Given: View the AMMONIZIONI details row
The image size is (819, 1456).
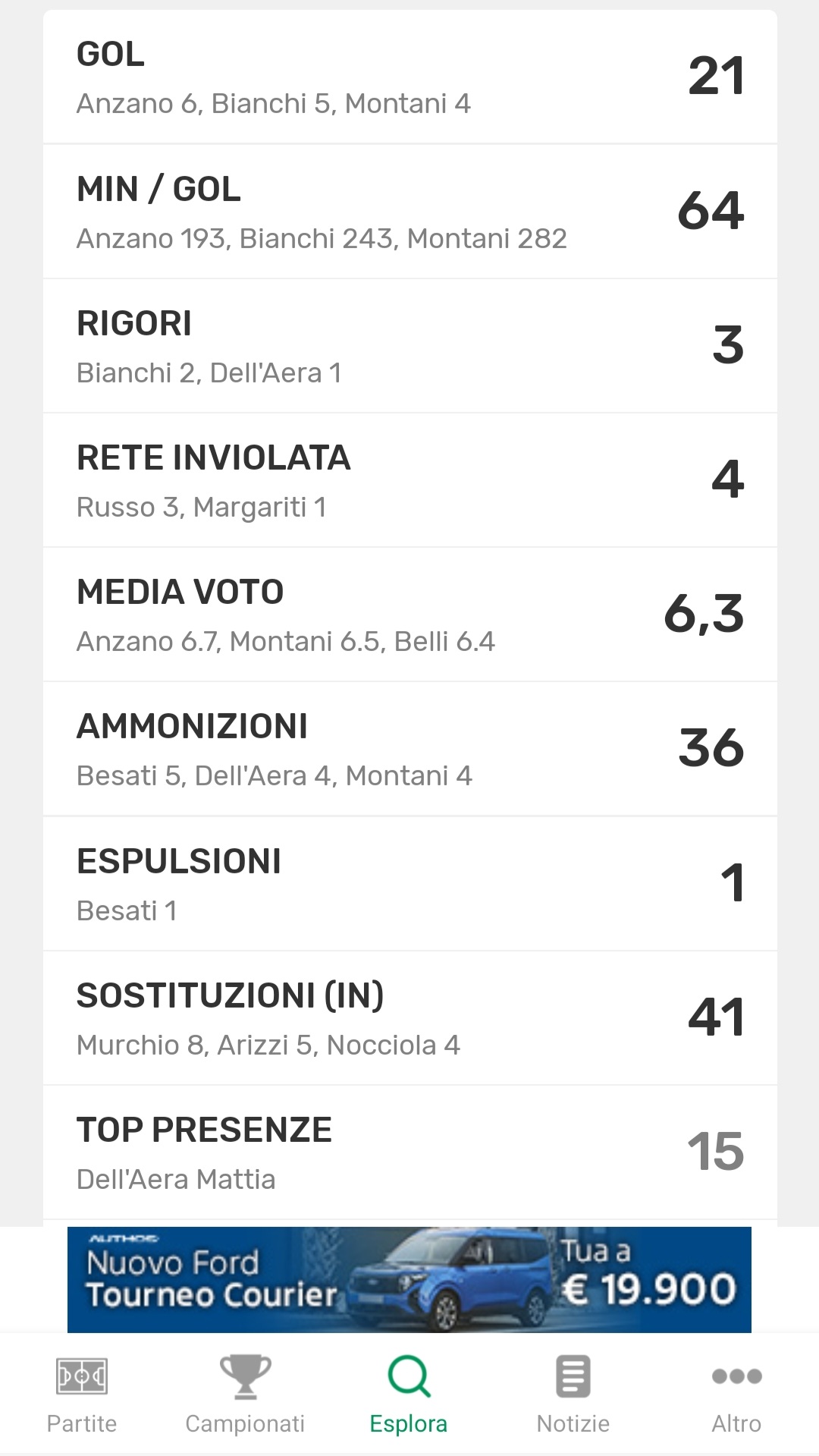Looking at the screenshot, I should click(x=409, y=749).
